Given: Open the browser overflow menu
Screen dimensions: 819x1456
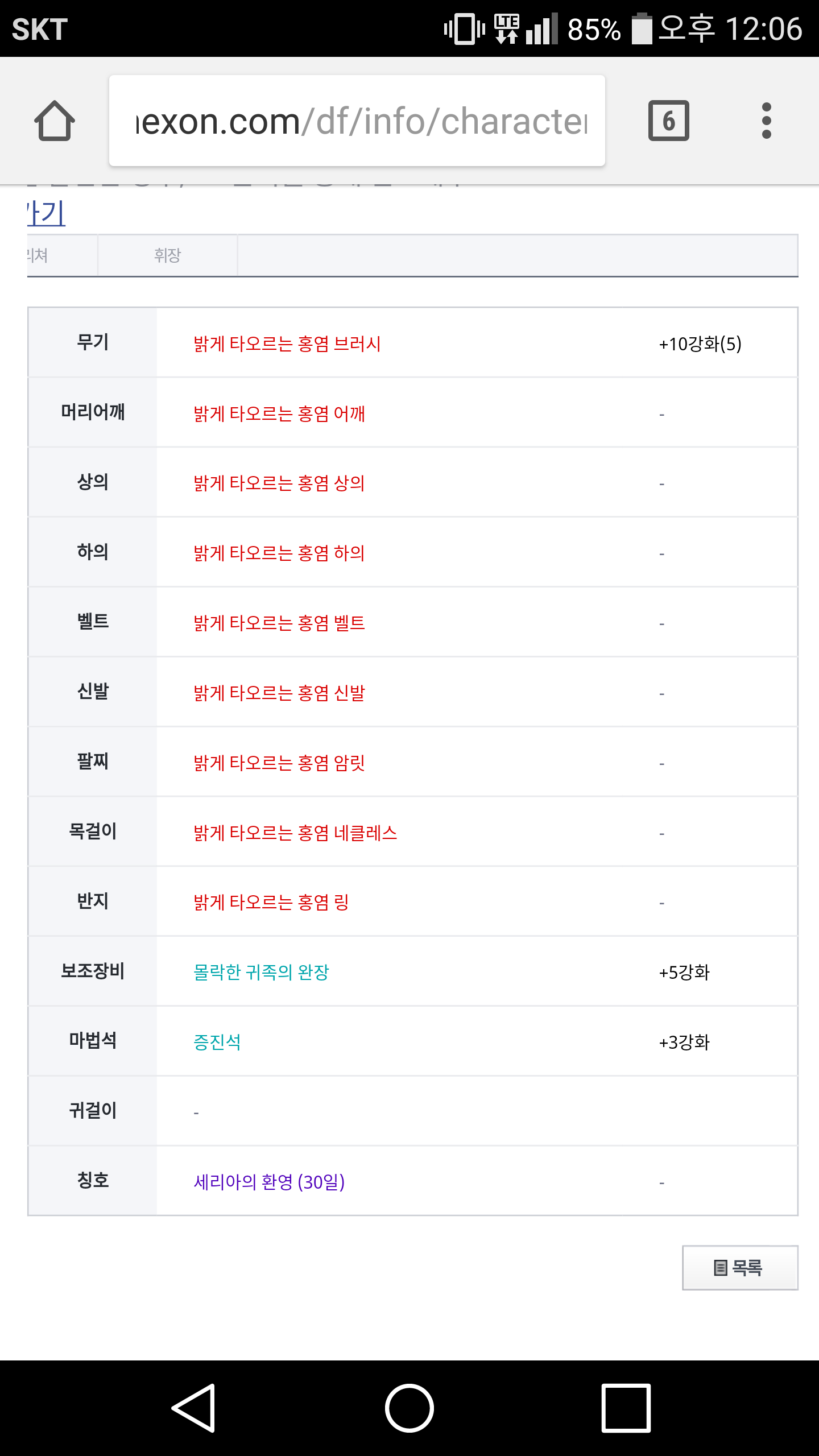Looking at the screenshot, I should (766, 121).
